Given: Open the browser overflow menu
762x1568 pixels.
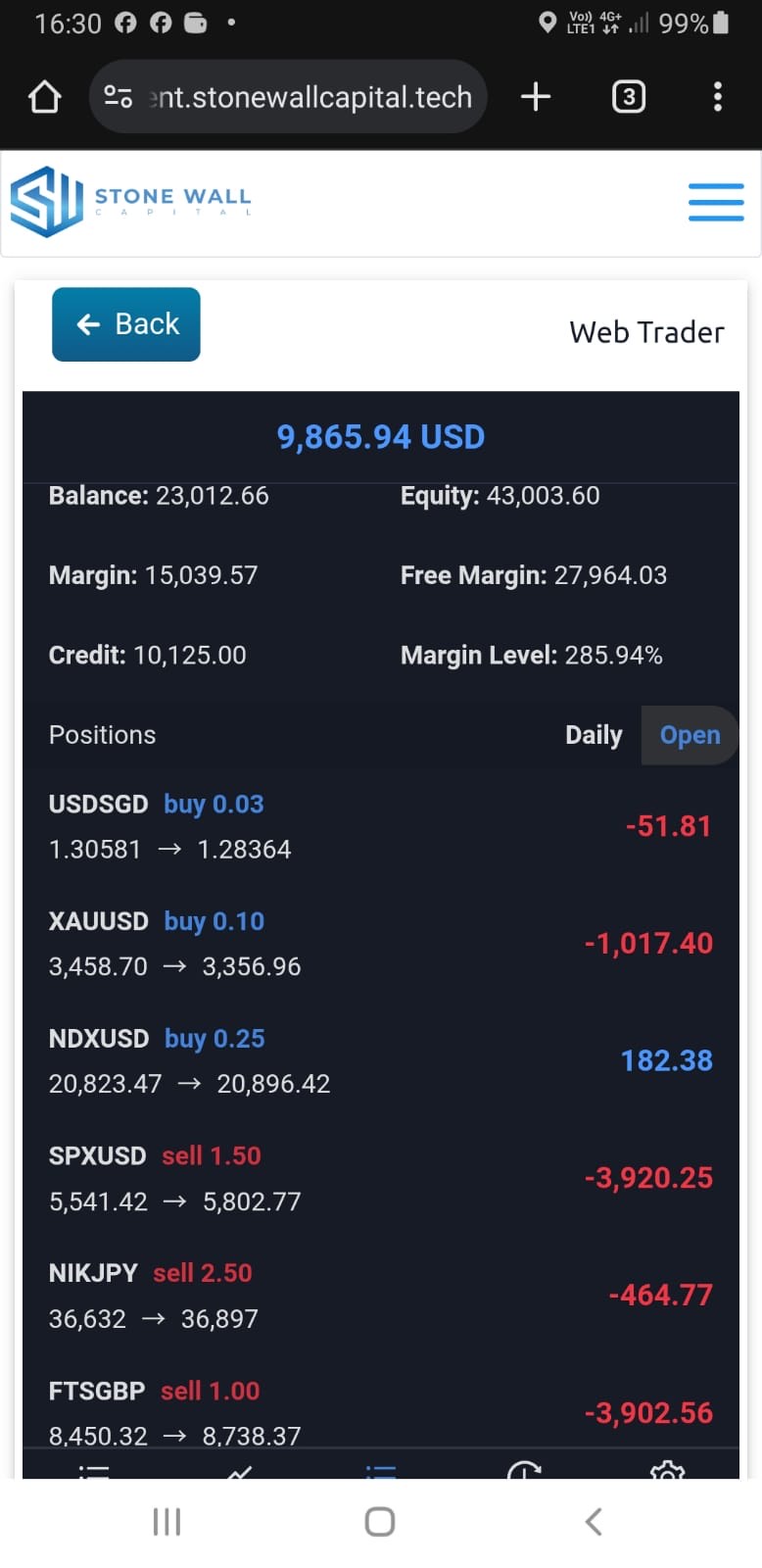Looking at the screenshot, I should pos(718,97).
